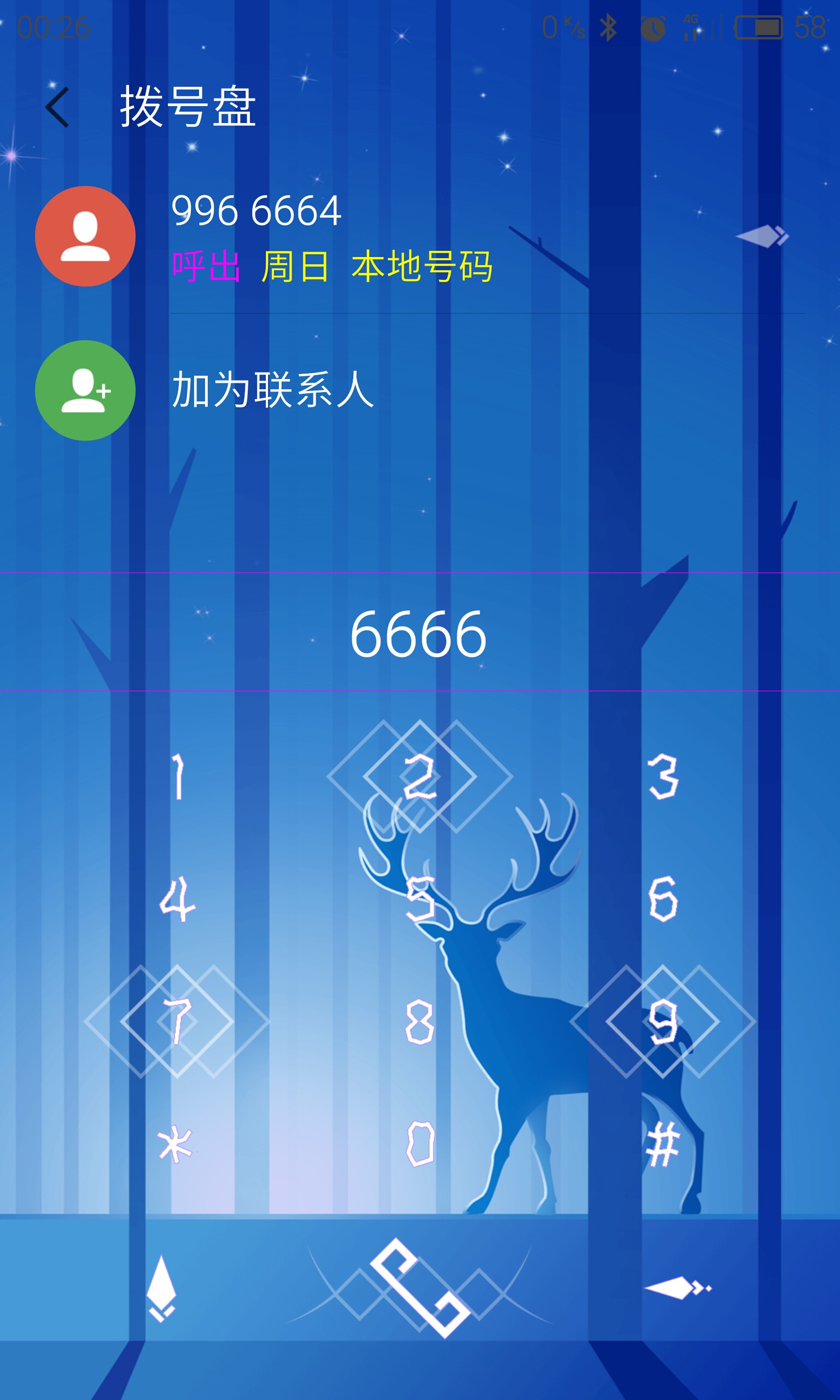The image size is (840, 1400).
Task: Collapse the dial pad
Action: point(161,1288)
